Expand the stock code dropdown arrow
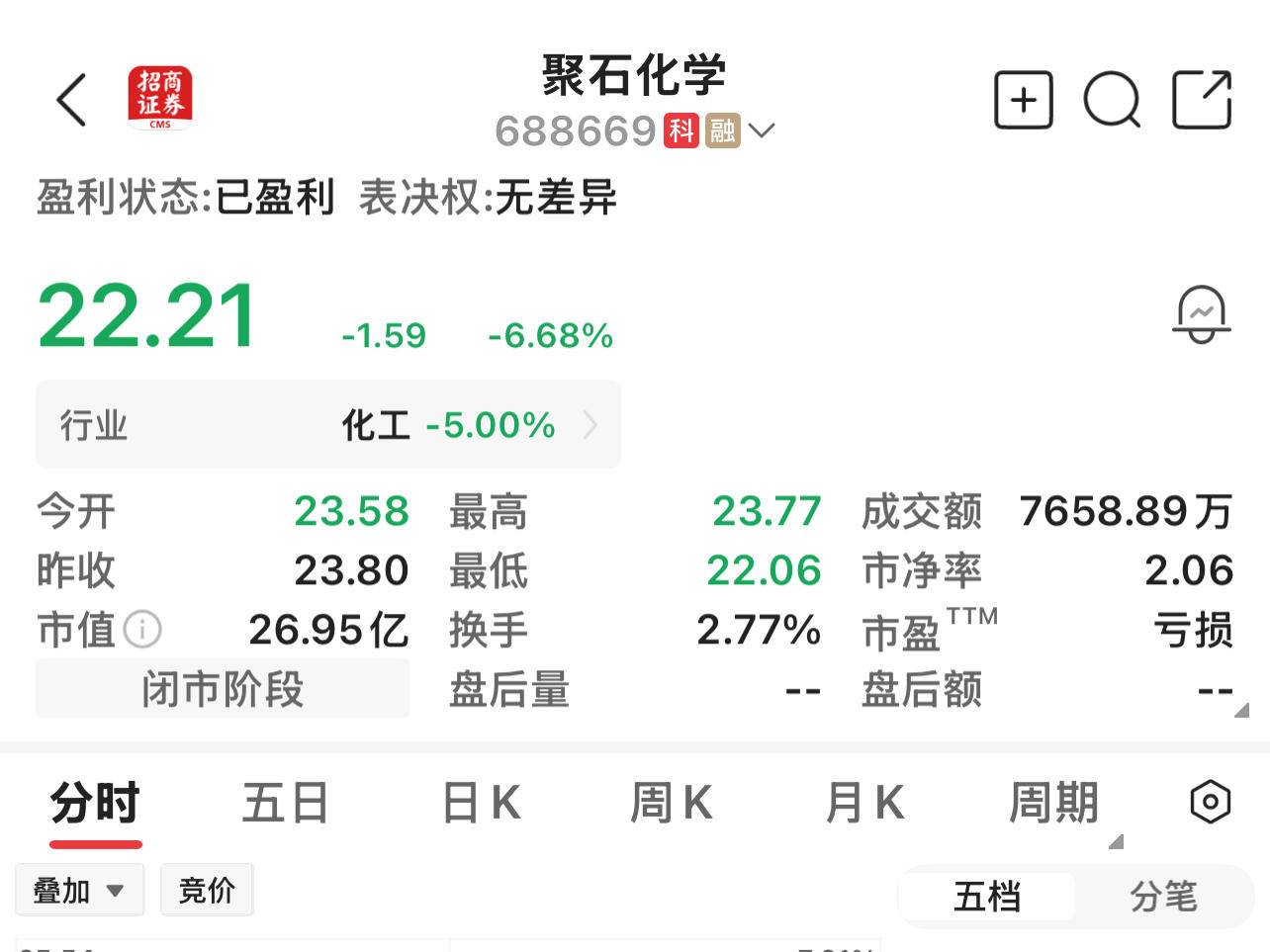This screenshot has width=1270, height=952. click(761, 130)
